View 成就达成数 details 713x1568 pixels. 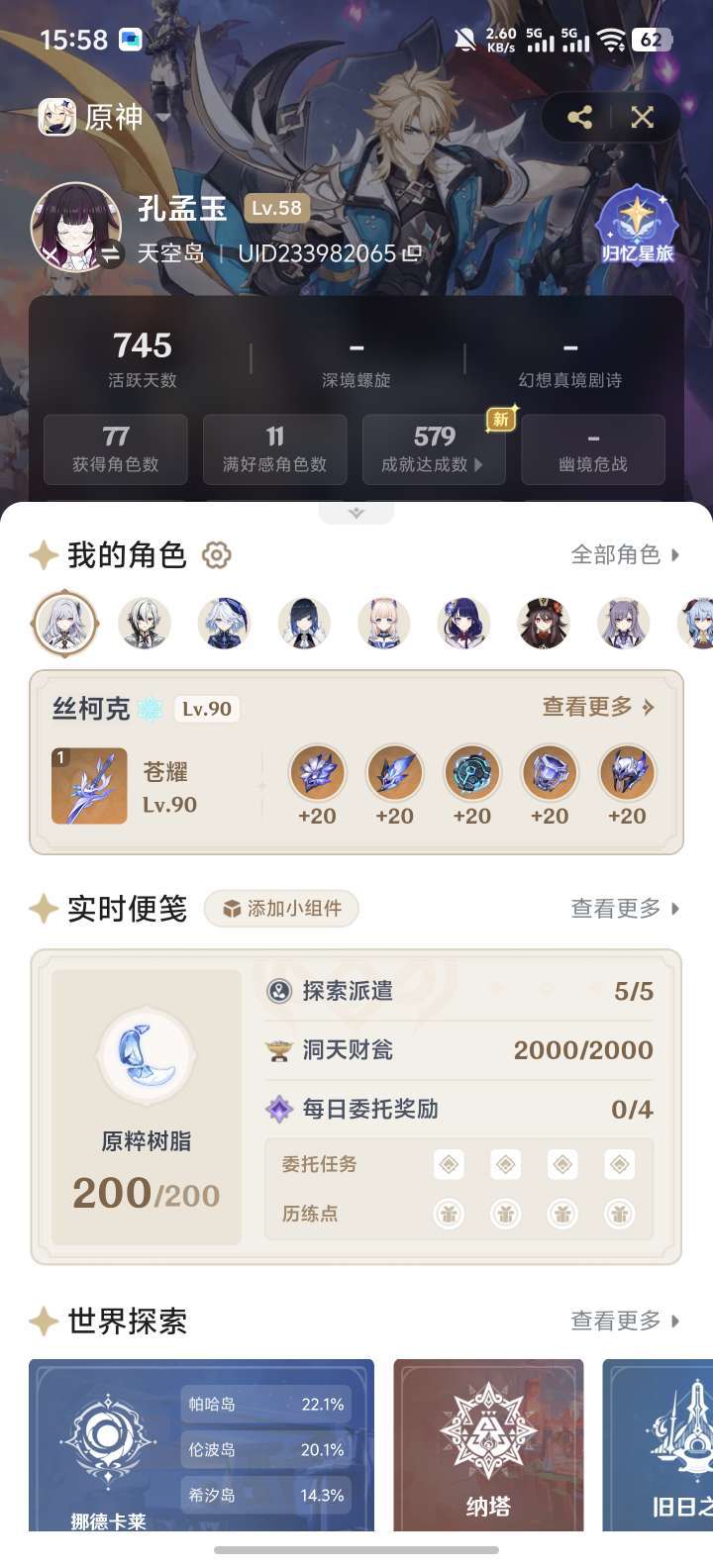[x=434, y=449]
